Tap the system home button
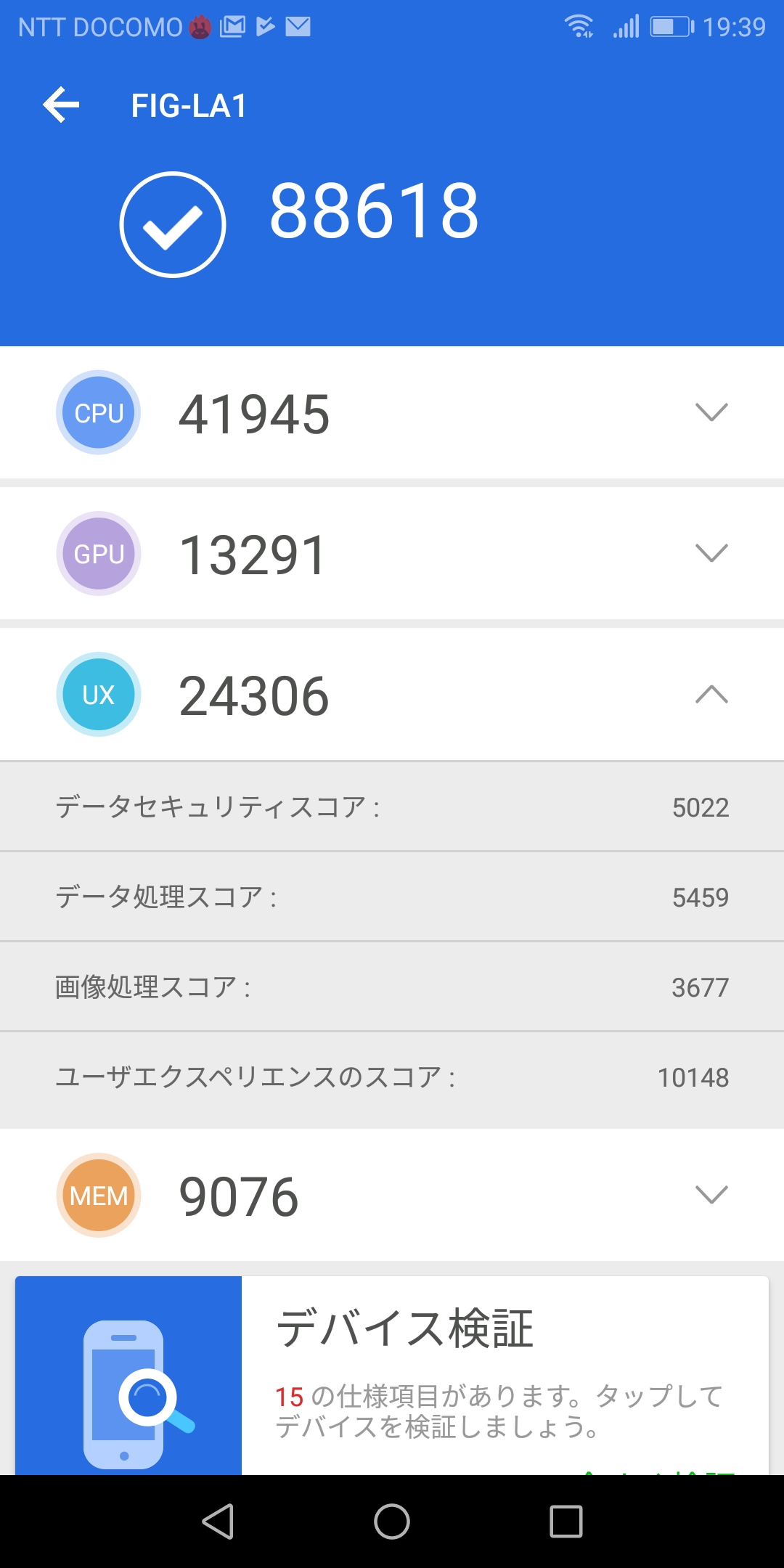The width and height of the screenshot is (784, 1568). click(x=392, y=1521)
